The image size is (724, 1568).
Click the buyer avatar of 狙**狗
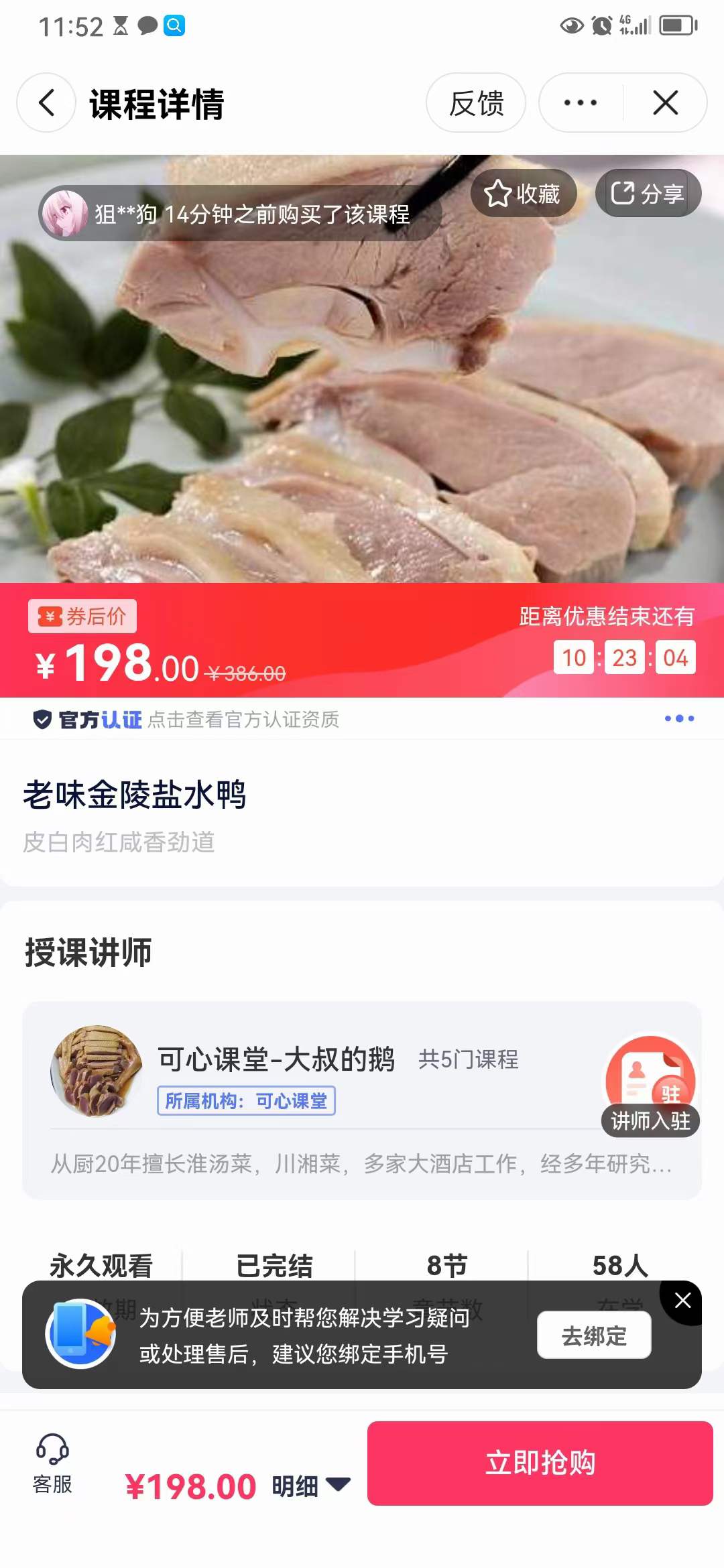65,213
